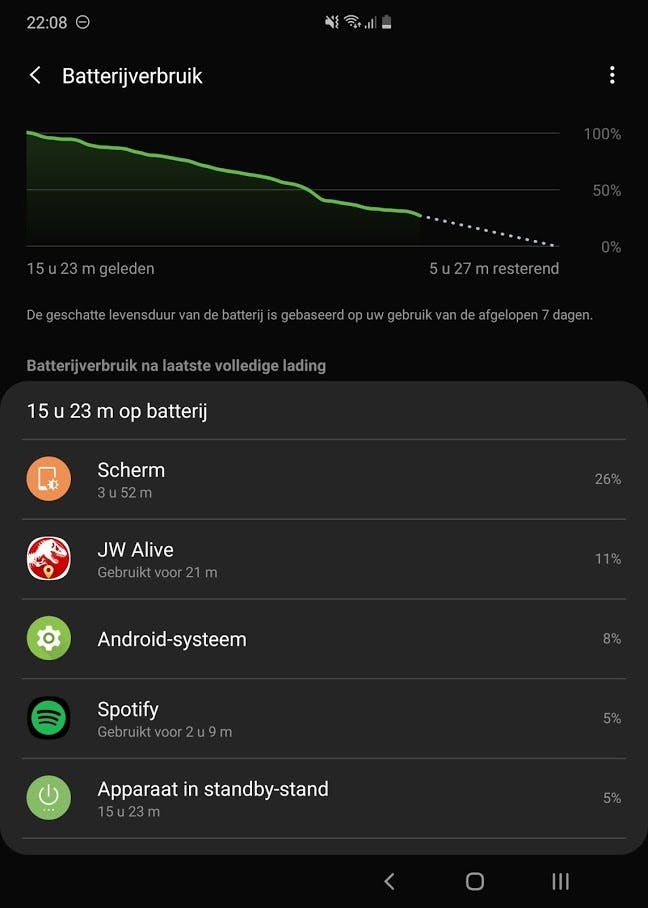Tap the system home button

pyautogui.click(x=475, y=881)
